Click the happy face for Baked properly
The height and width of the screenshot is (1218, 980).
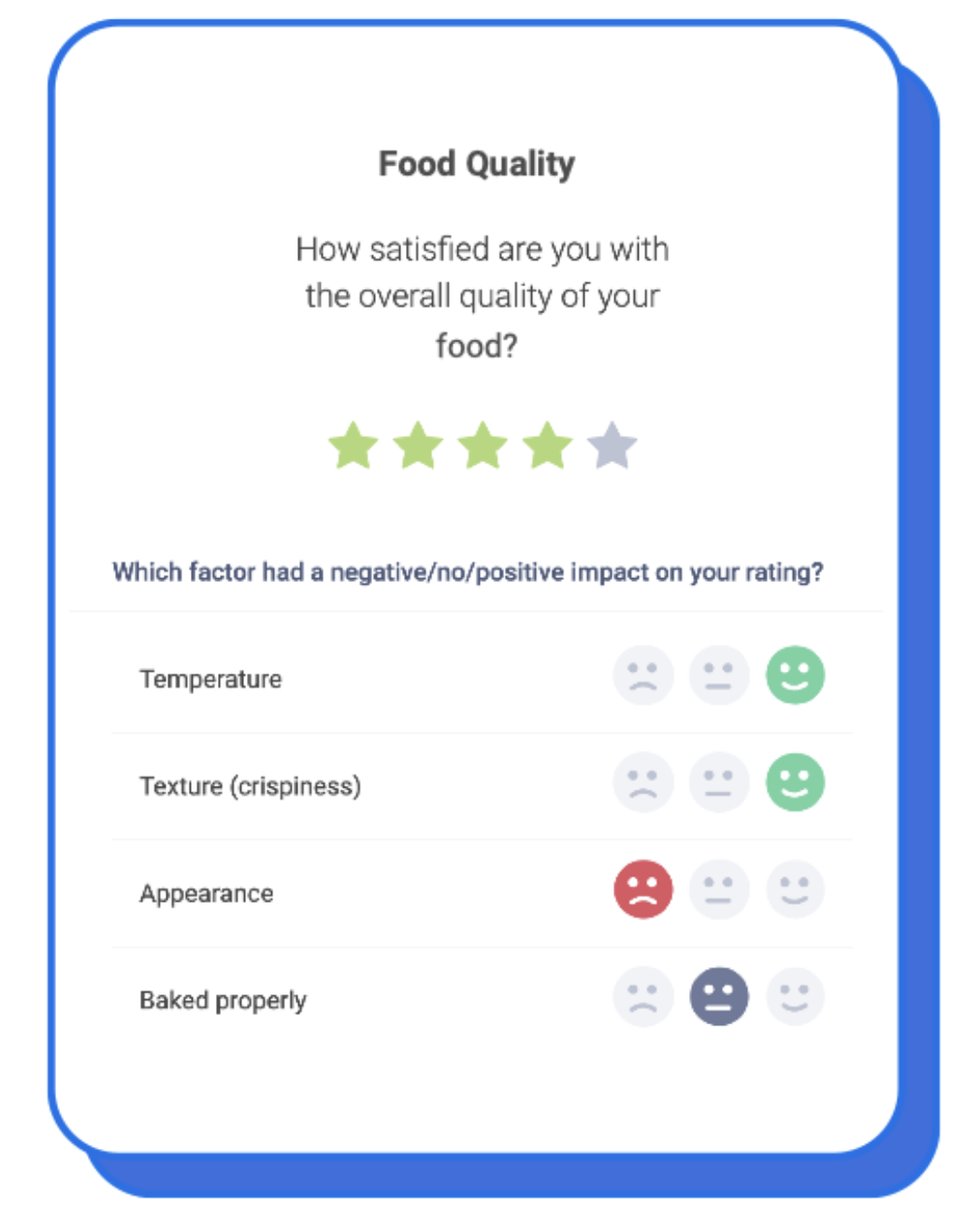pos(794,997)
